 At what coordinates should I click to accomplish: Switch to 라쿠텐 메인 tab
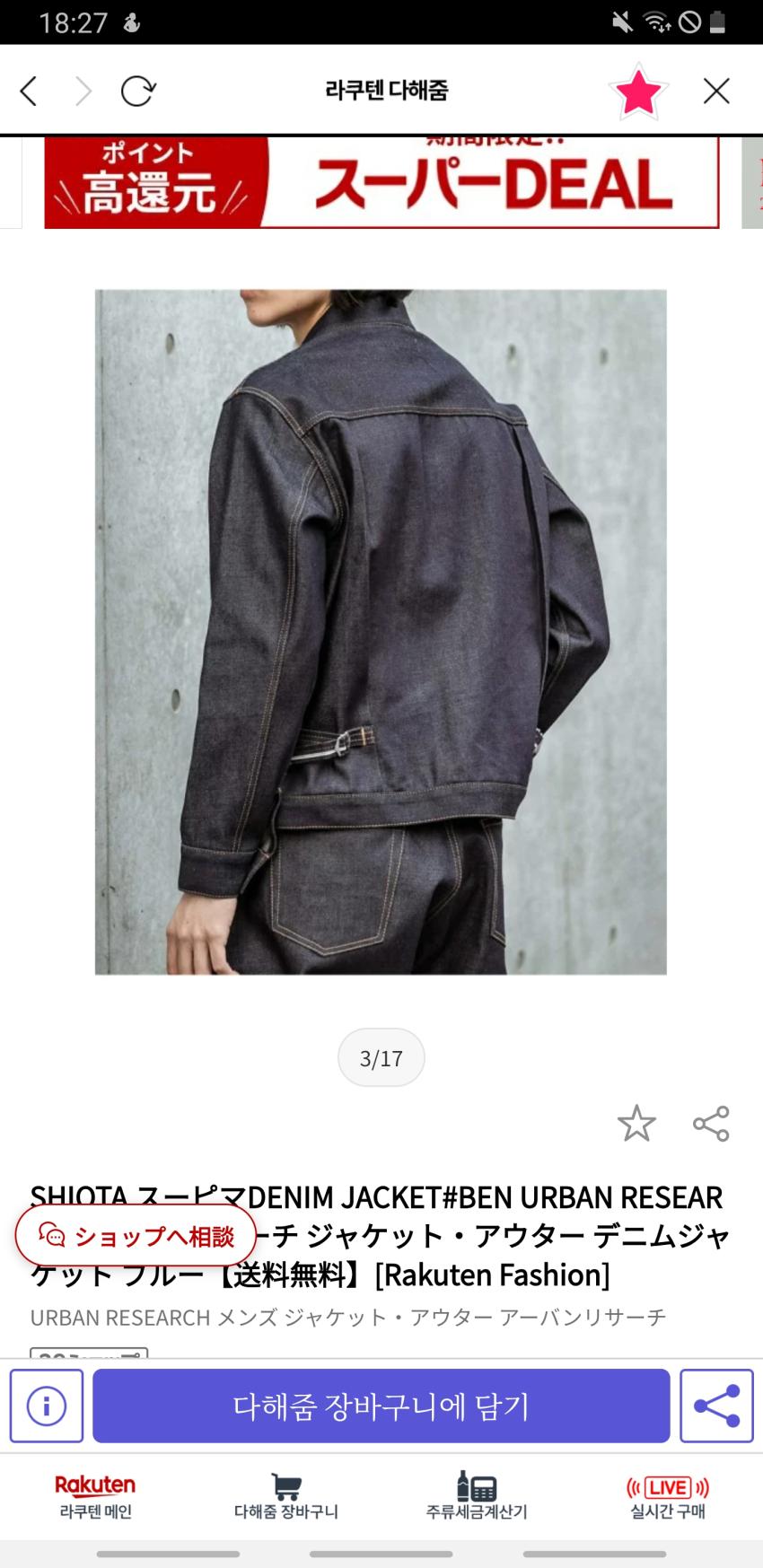95,1496
